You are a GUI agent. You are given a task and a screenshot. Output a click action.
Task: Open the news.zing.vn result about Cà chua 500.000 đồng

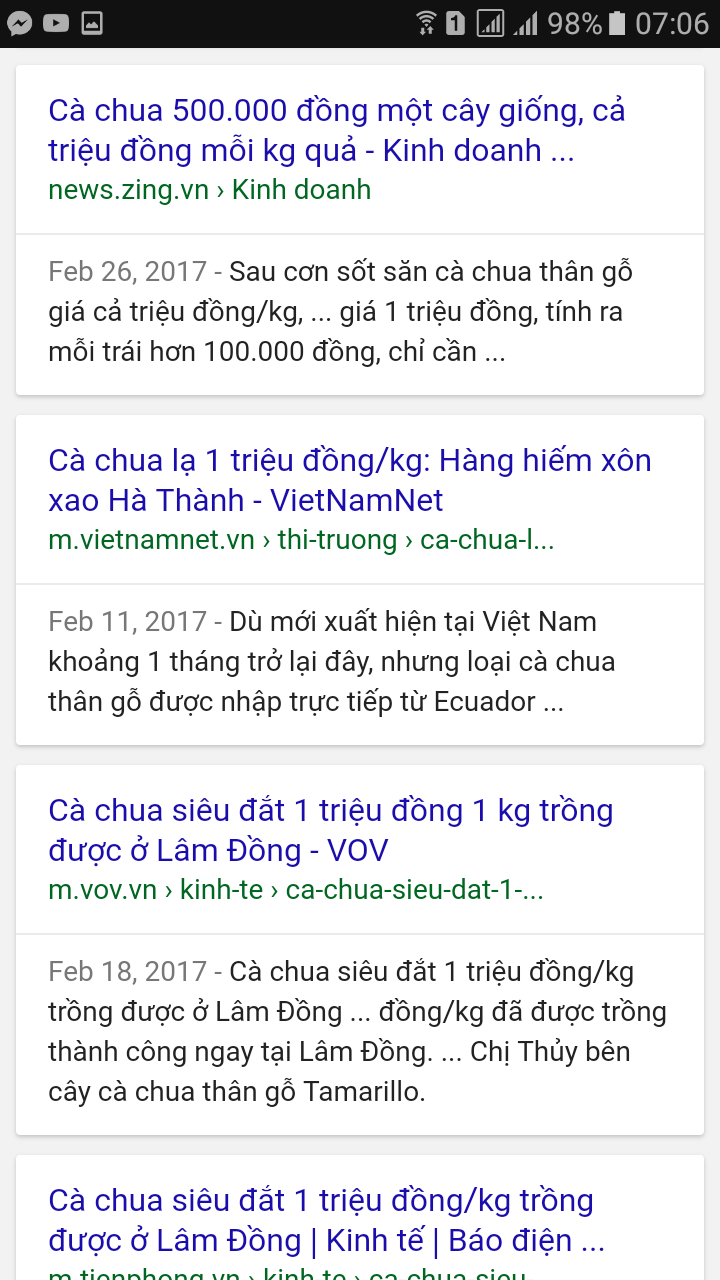(x=336, y=130)
